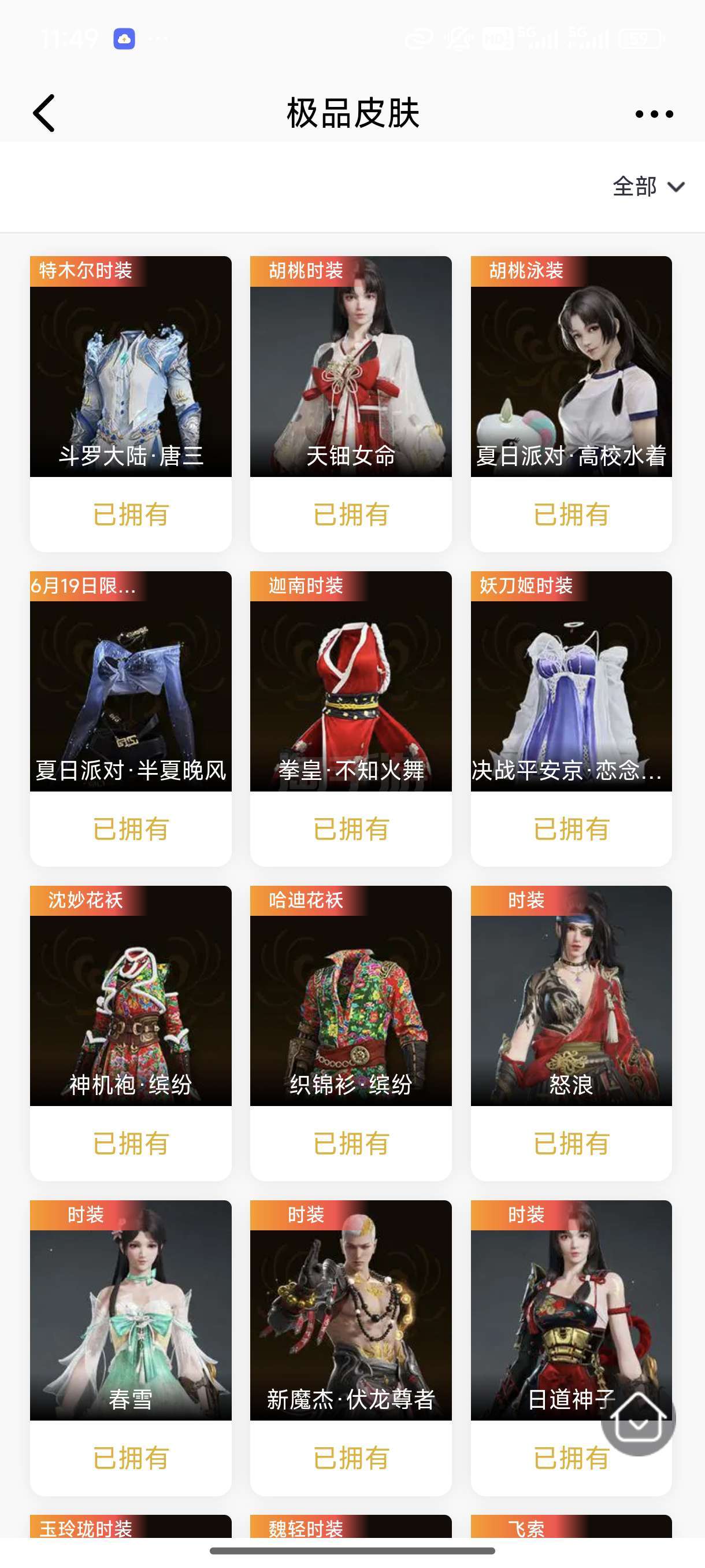Open the 怒浪 skin card
This screenshot has height=1568, width=705.
pyautogui.click(x=571, y=1033)
